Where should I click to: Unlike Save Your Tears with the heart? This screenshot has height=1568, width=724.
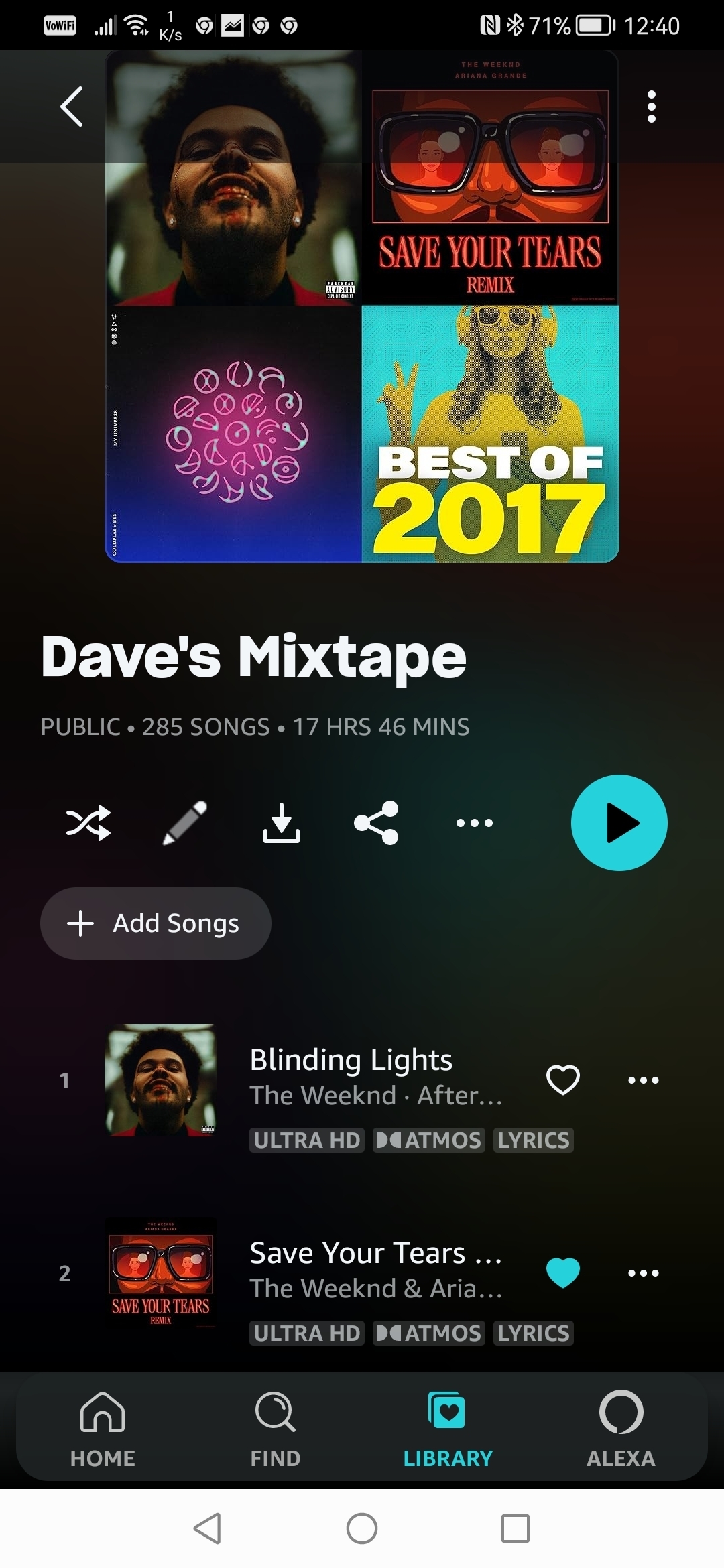(563, 1272)
